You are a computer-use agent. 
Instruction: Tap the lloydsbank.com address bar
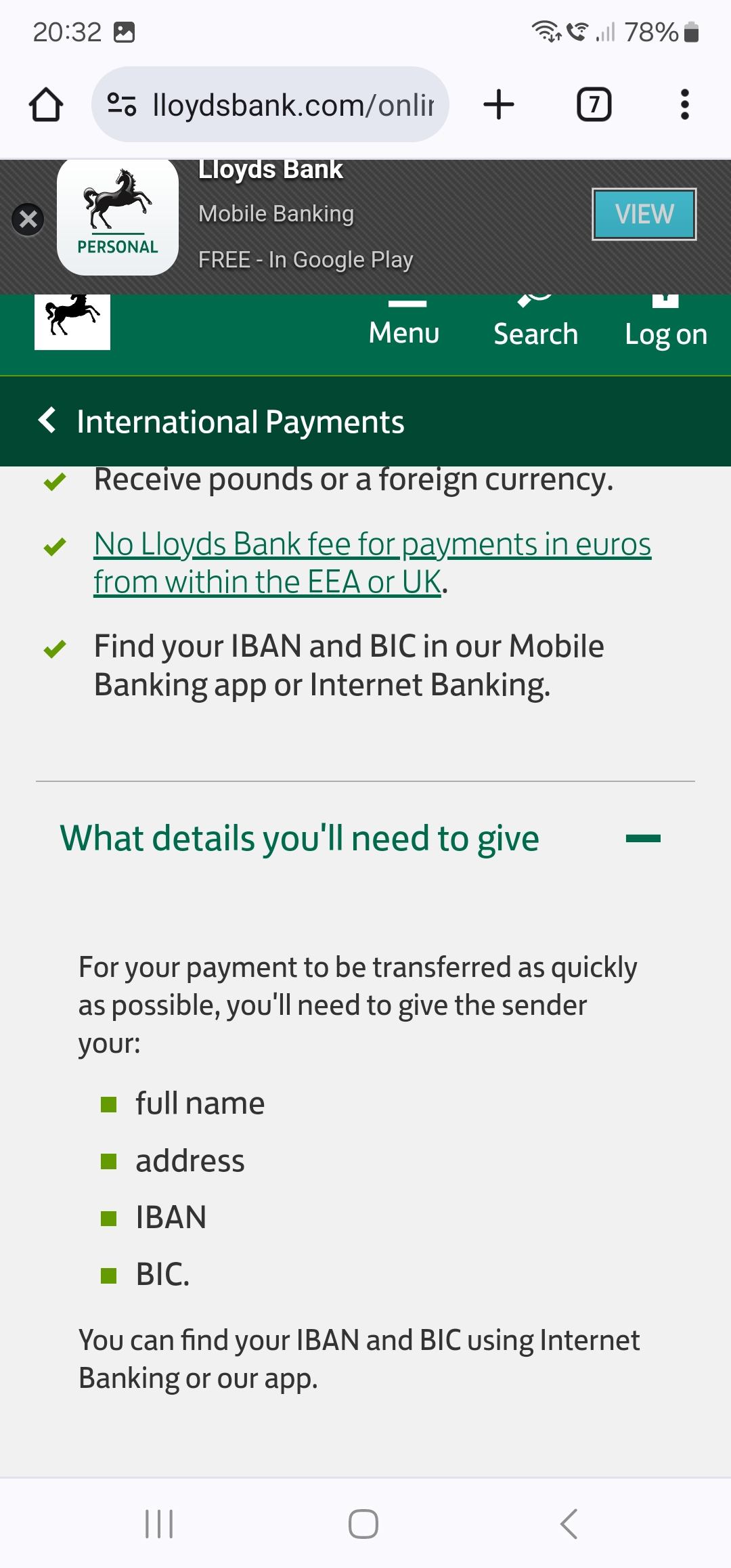click(271, 105)
